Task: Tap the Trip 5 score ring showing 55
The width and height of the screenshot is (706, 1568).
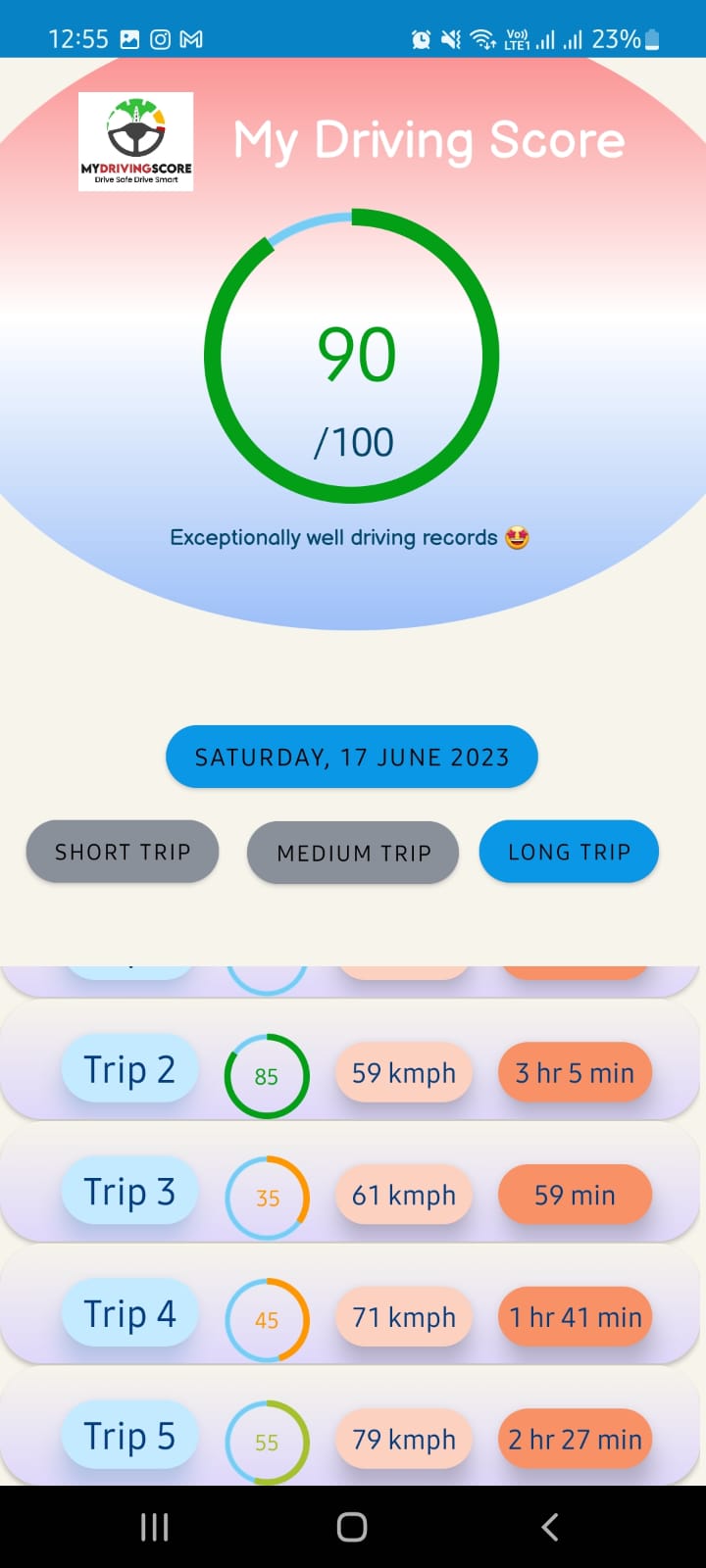Action: click(x=267, y=1441)
